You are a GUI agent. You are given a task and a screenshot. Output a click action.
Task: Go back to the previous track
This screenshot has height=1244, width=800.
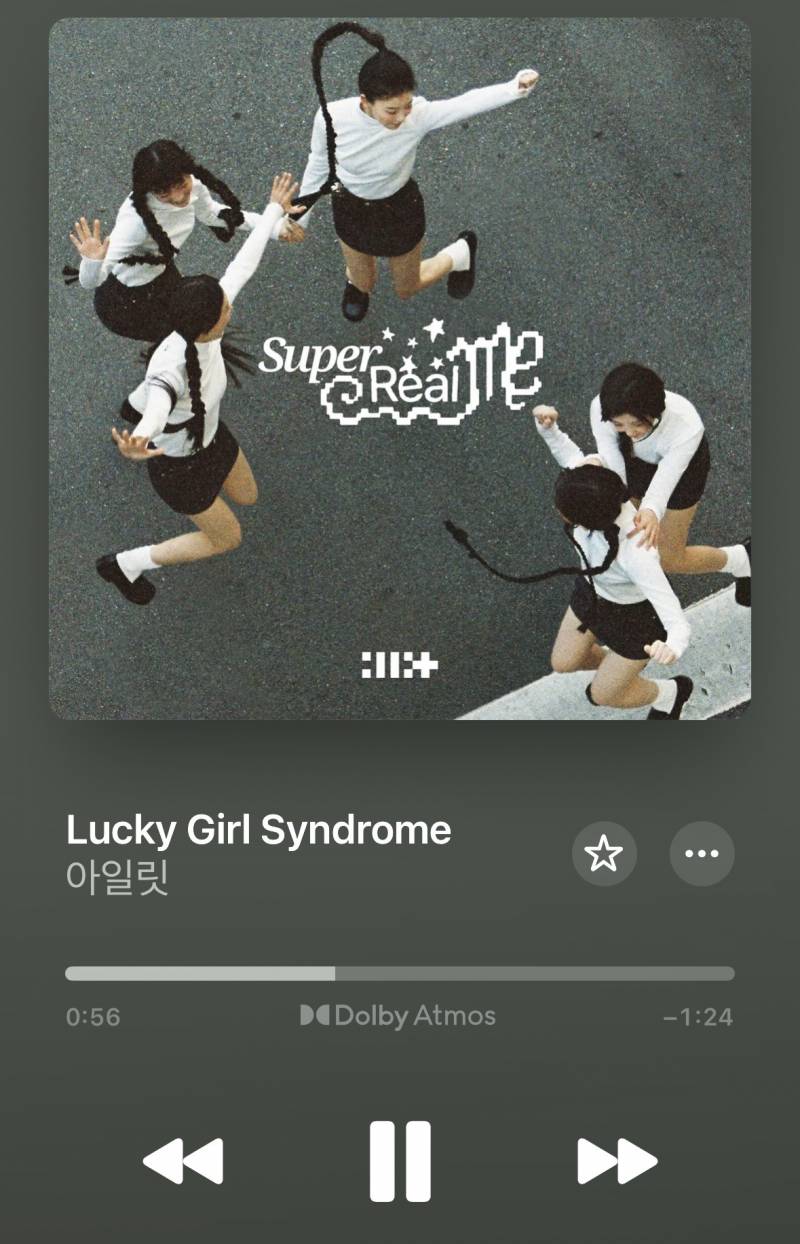[183, 1161]
